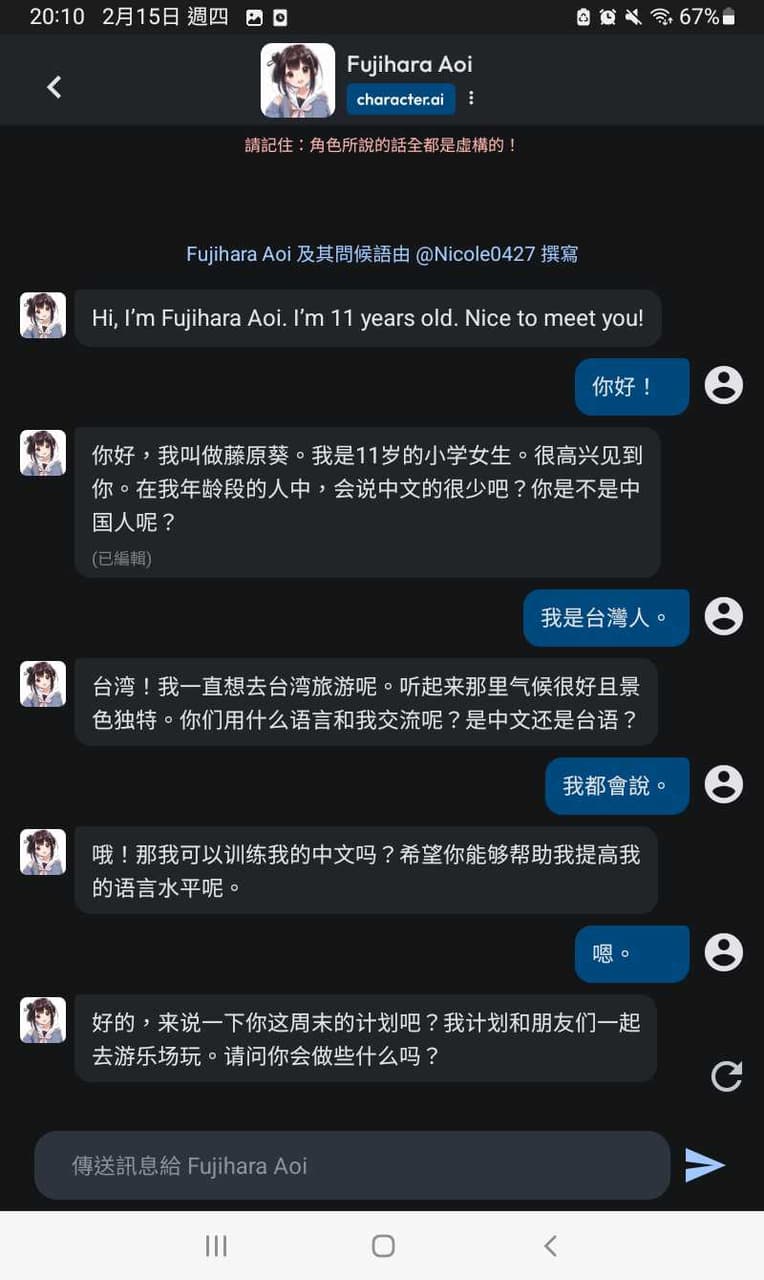The image size is (764, 1280).
Task: Tap the alarm clock icon in the status bar
Action: pyautogui.click(x=607, y=16)
